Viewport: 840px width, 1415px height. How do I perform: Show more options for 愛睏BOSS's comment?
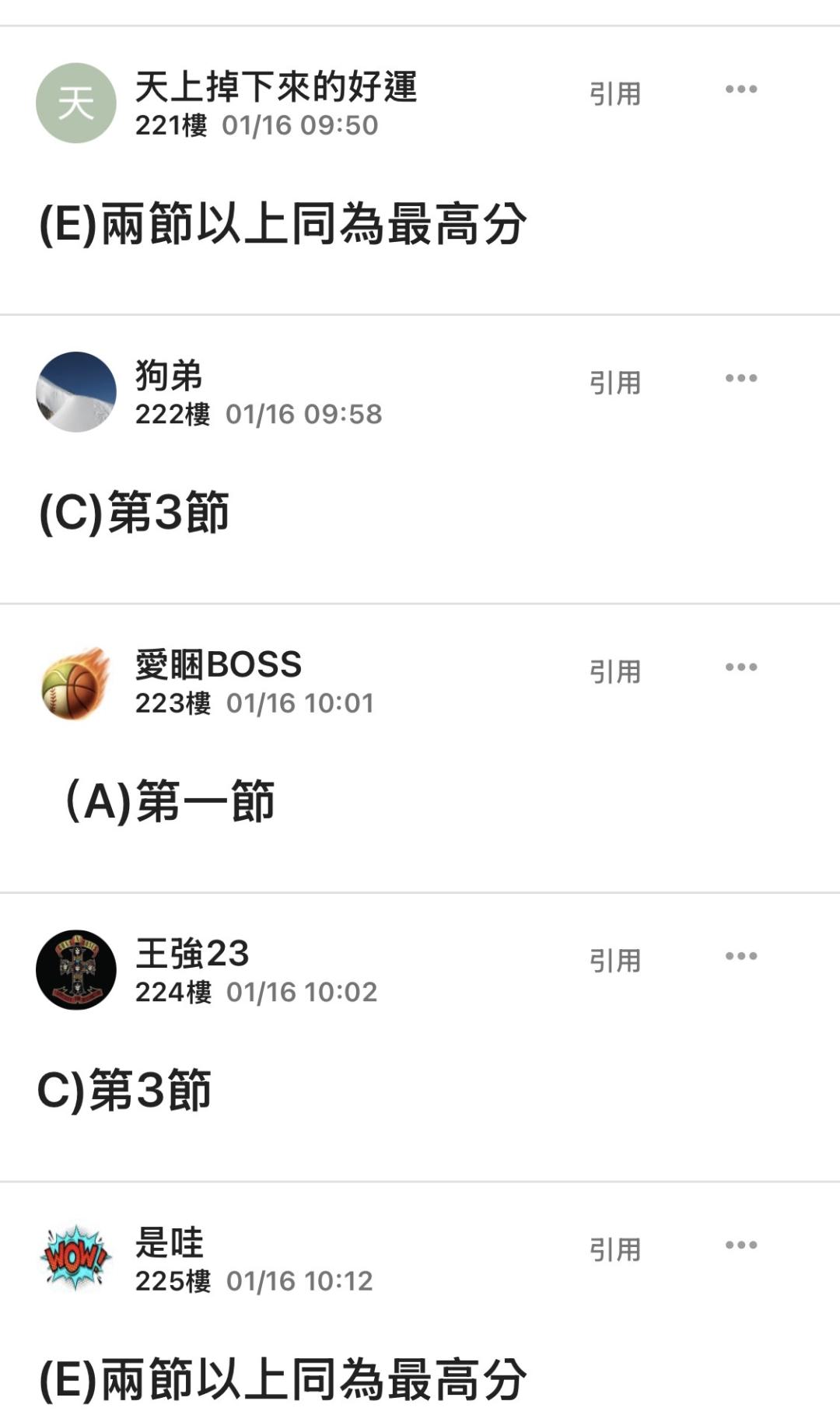click(740, 667)
